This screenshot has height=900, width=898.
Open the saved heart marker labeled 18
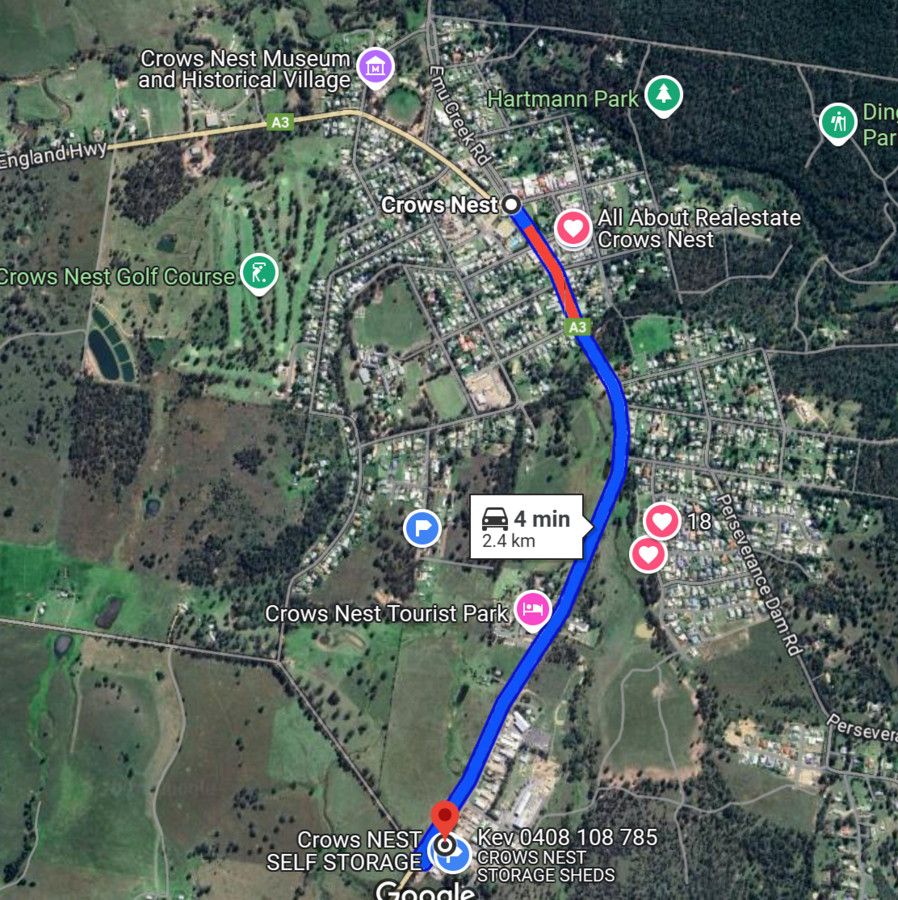662,520
